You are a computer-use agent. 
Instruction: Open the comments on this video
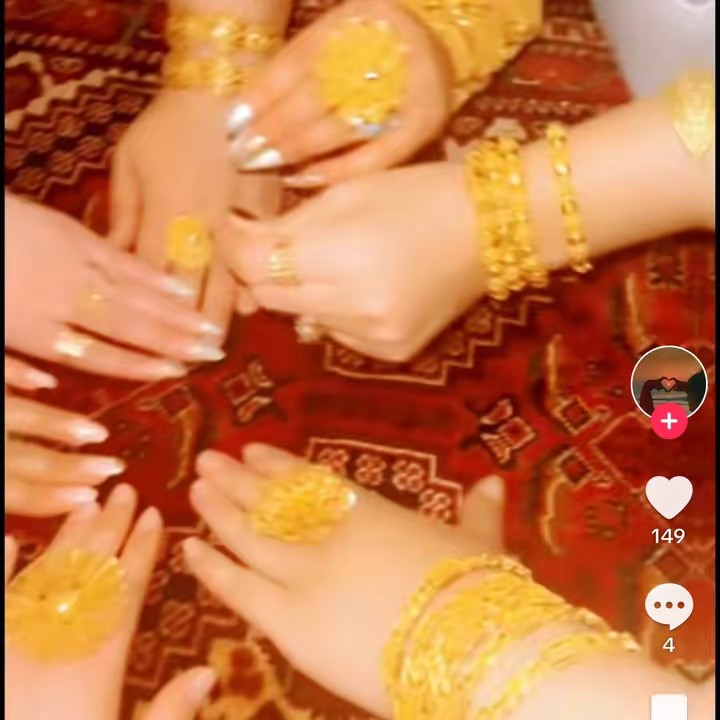click(668, 606)
